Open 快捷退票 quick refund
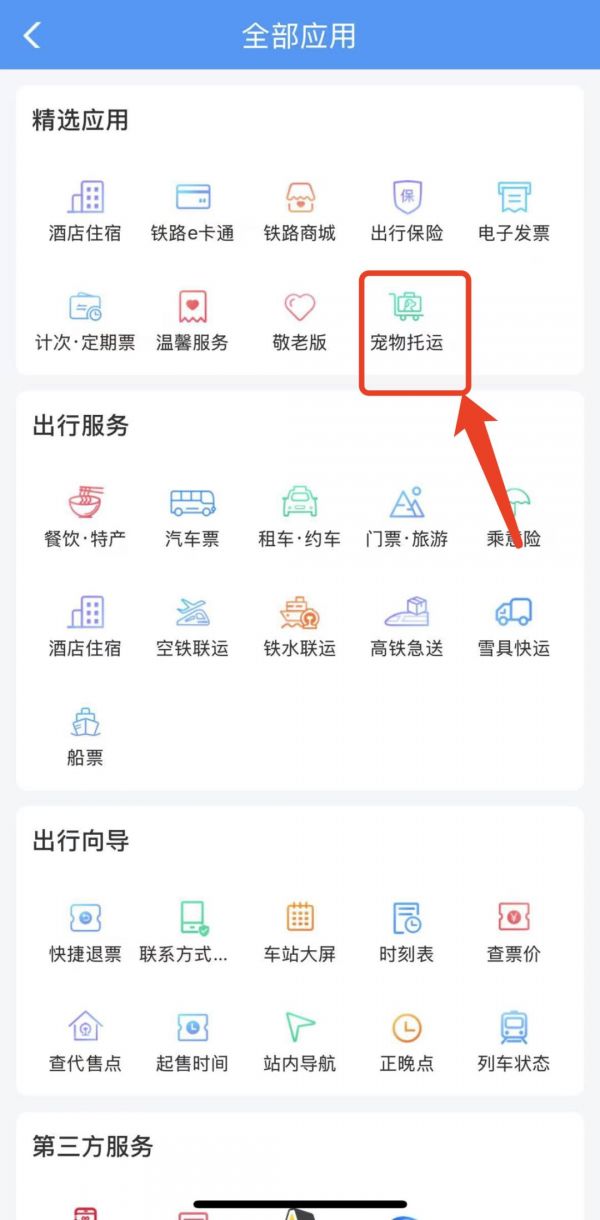600x1220 pixels. click(85, 931)
